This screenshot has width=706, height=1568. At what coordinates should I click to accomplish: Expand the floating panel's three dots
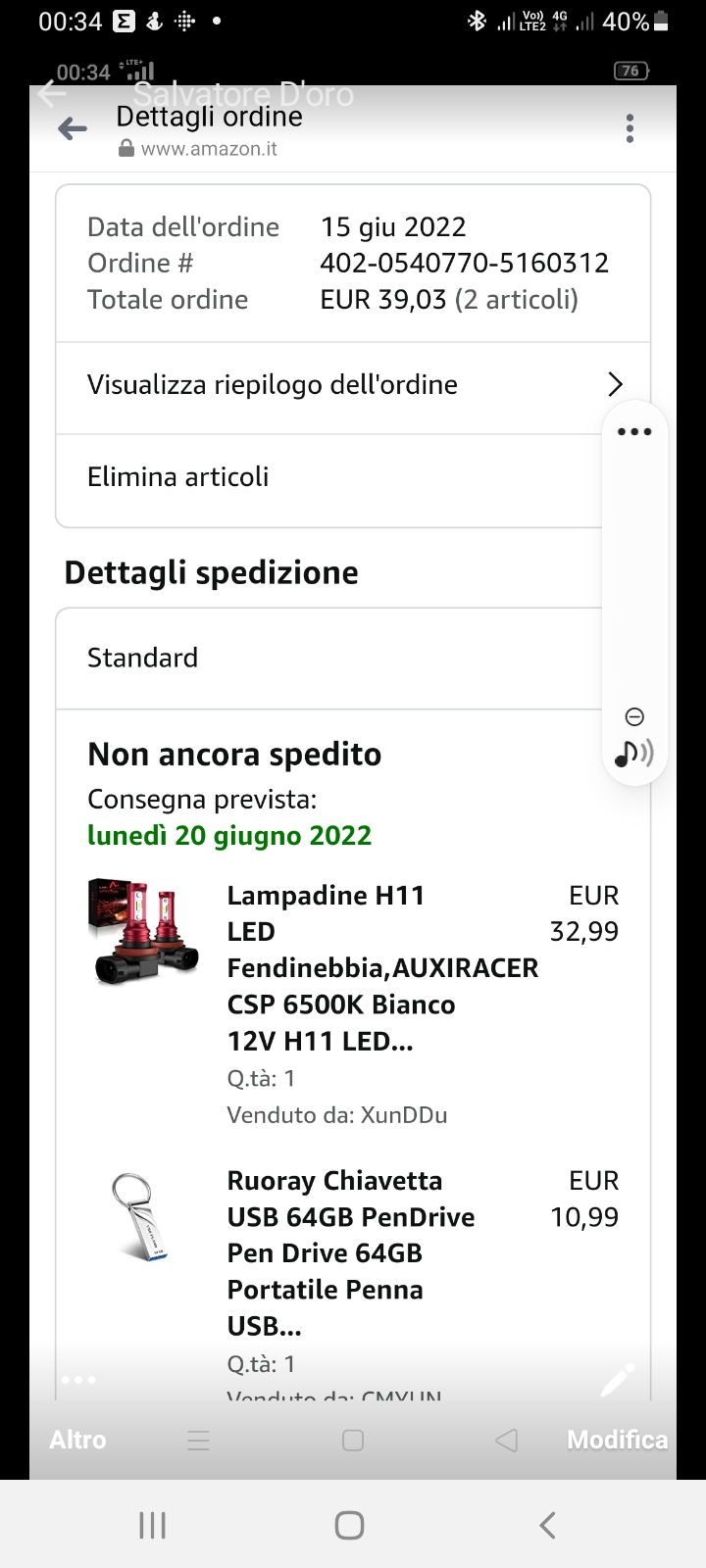634,432
